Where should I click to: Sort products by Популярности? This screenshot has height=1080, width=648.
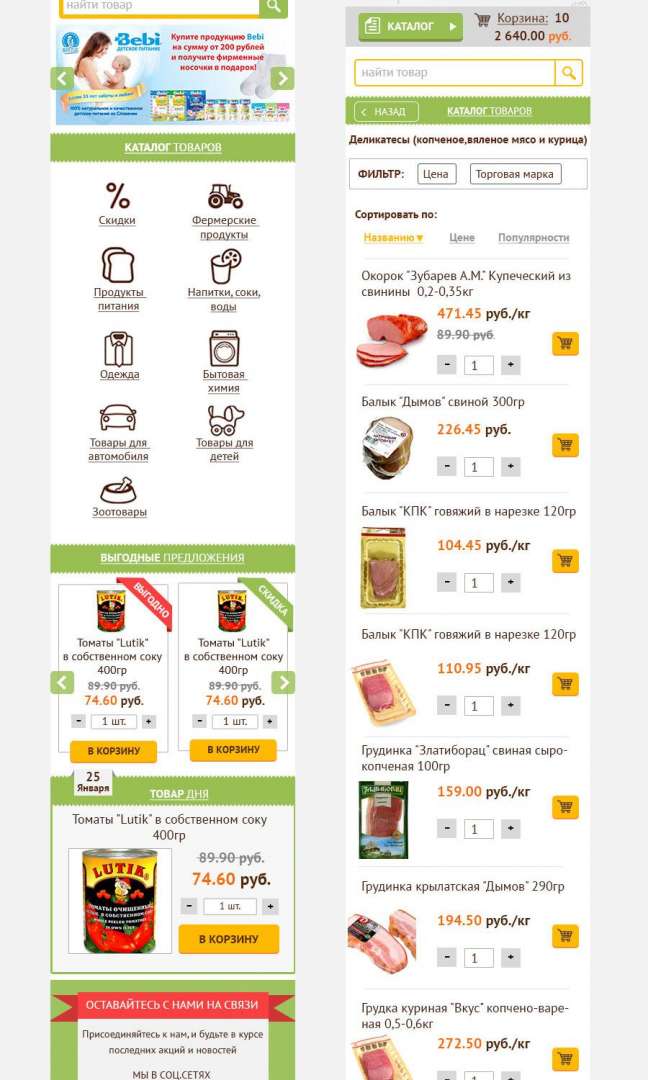coord(533,238)
